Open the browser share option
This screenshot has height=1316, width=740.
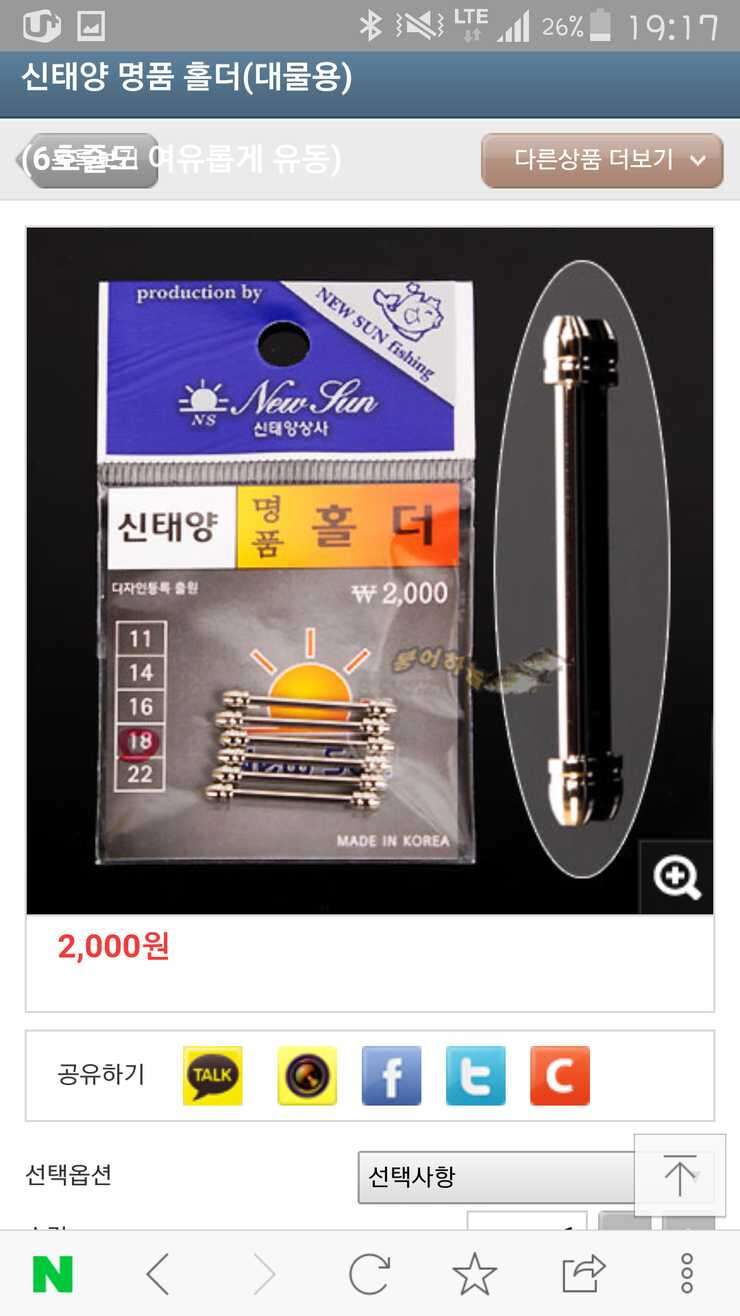click(583, 1274)
